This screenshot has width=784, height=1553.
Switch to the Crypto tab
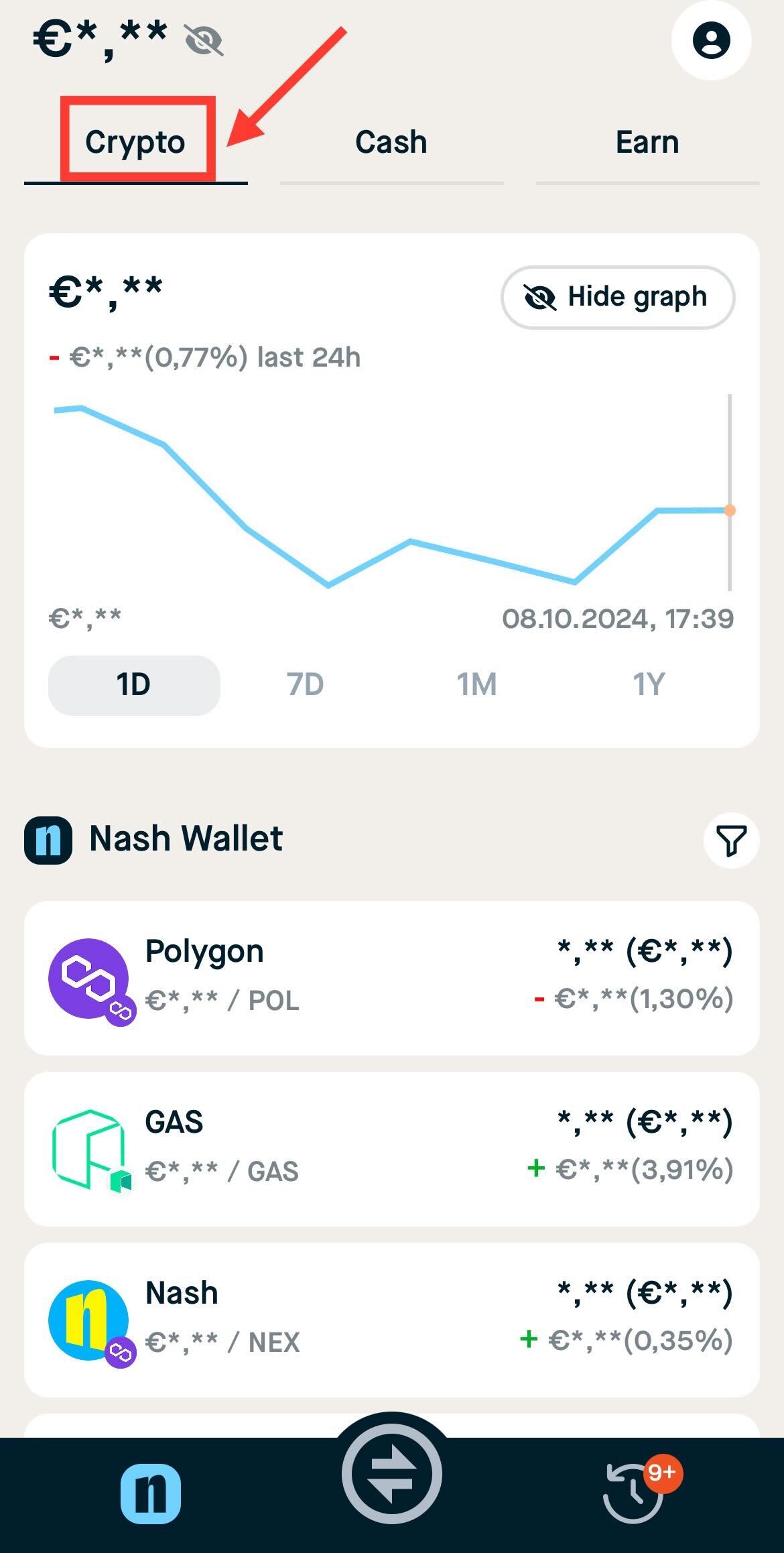[x=135, y=142]
